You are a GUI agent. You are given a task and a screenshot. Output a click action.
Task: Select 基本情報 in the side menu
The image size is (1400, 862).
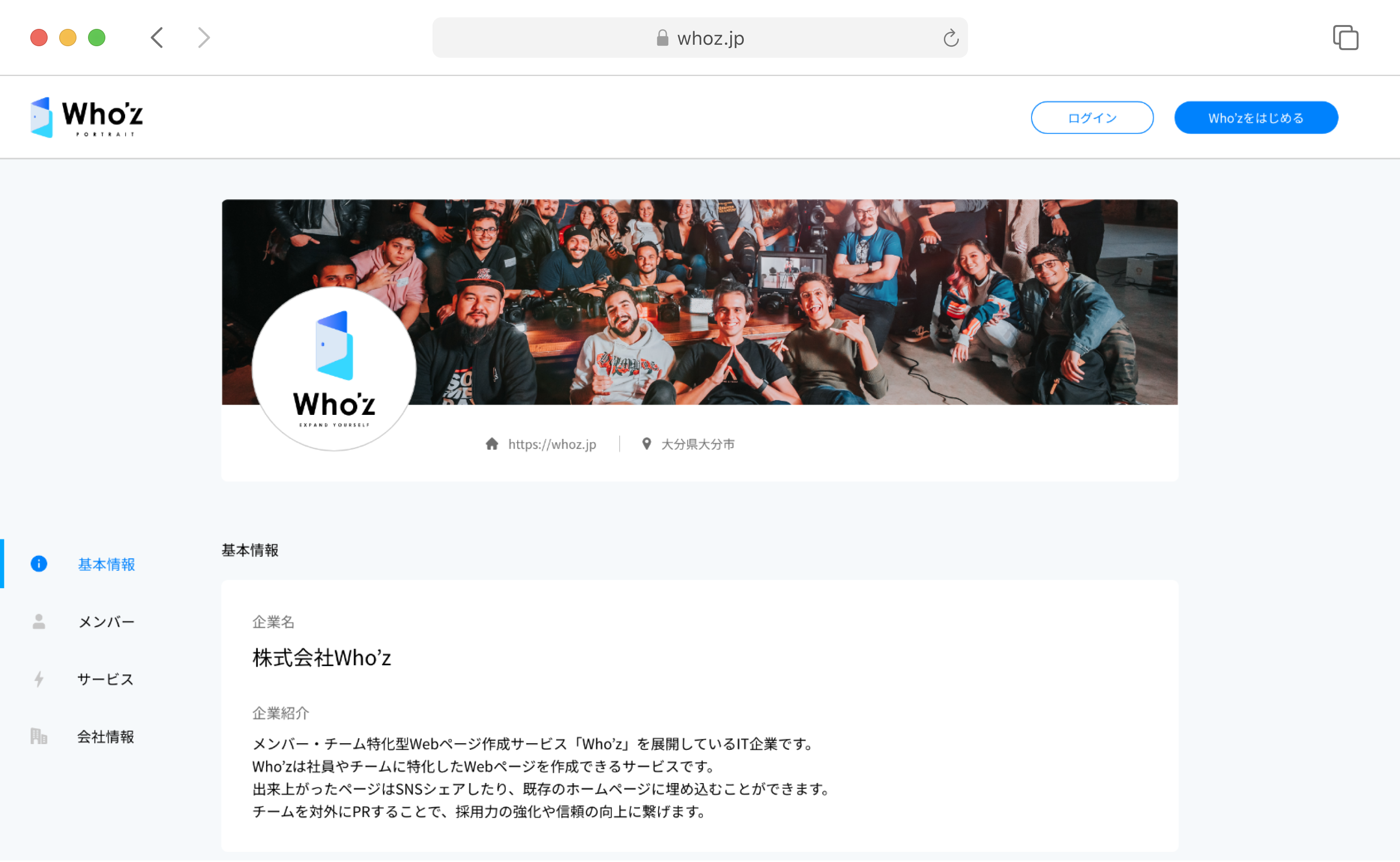coord(106,565)
